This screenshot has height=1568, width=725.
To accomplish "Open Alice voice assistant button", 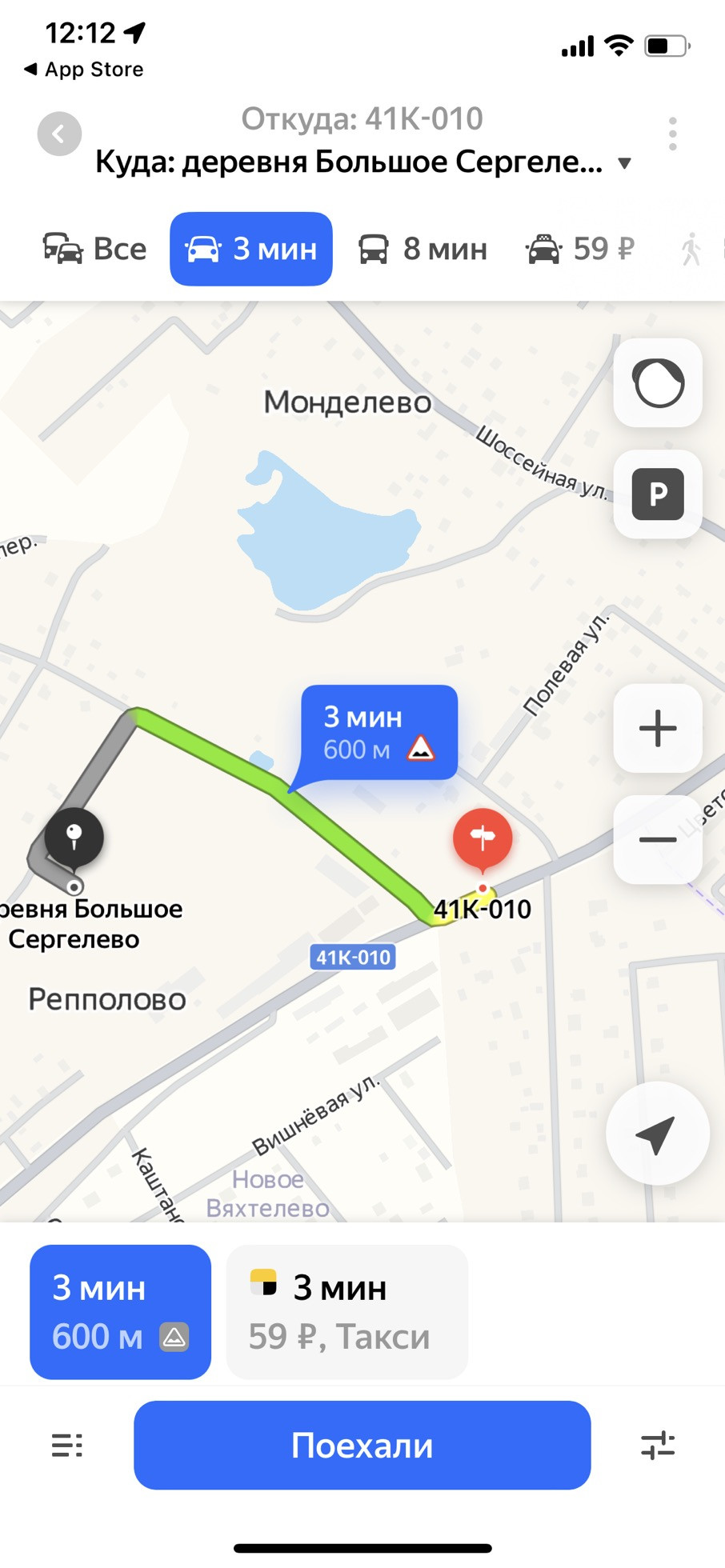I will click(658, 382).
